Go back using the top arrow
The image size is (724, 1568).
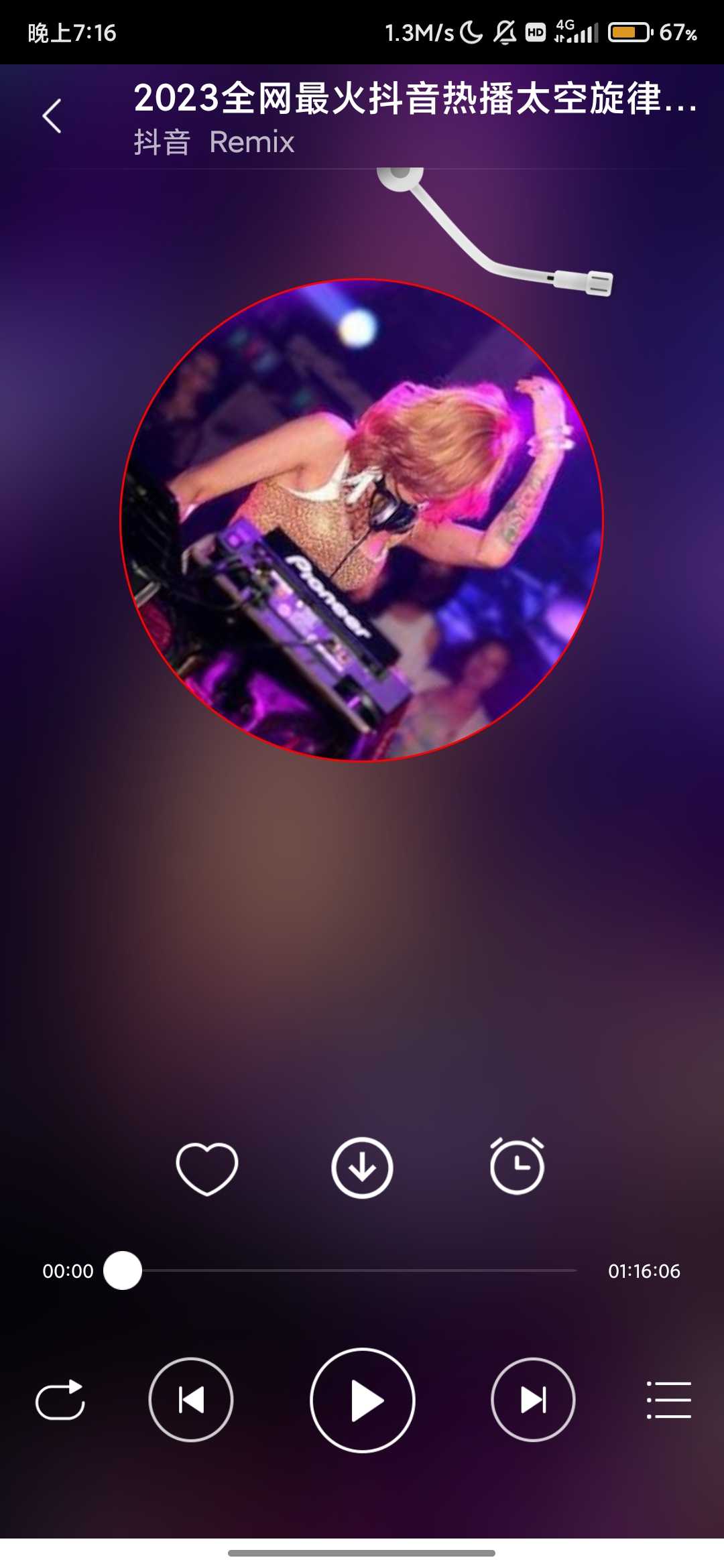pos(52,116)
